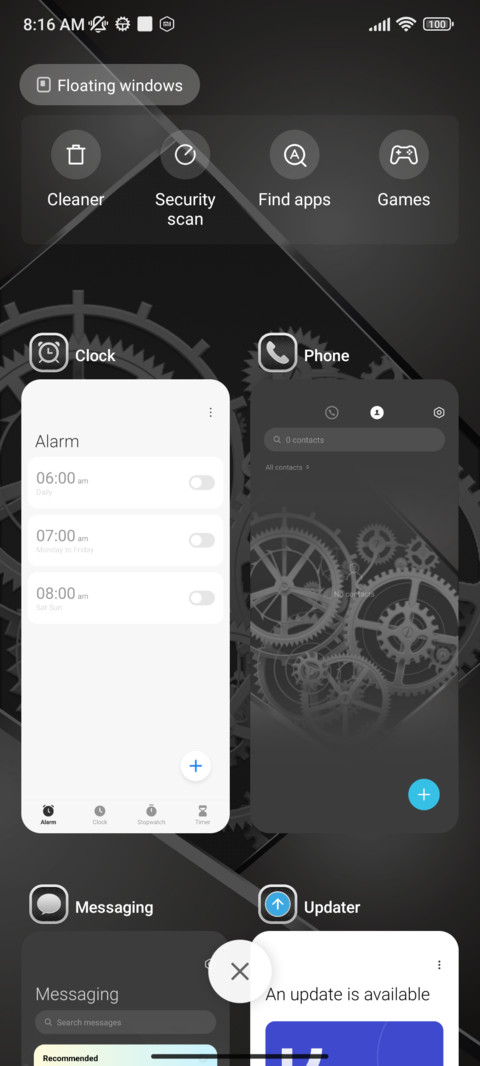Screen dimensions: 480x1066
Task: Open the Games shortcut
Action: pos(404,169)
